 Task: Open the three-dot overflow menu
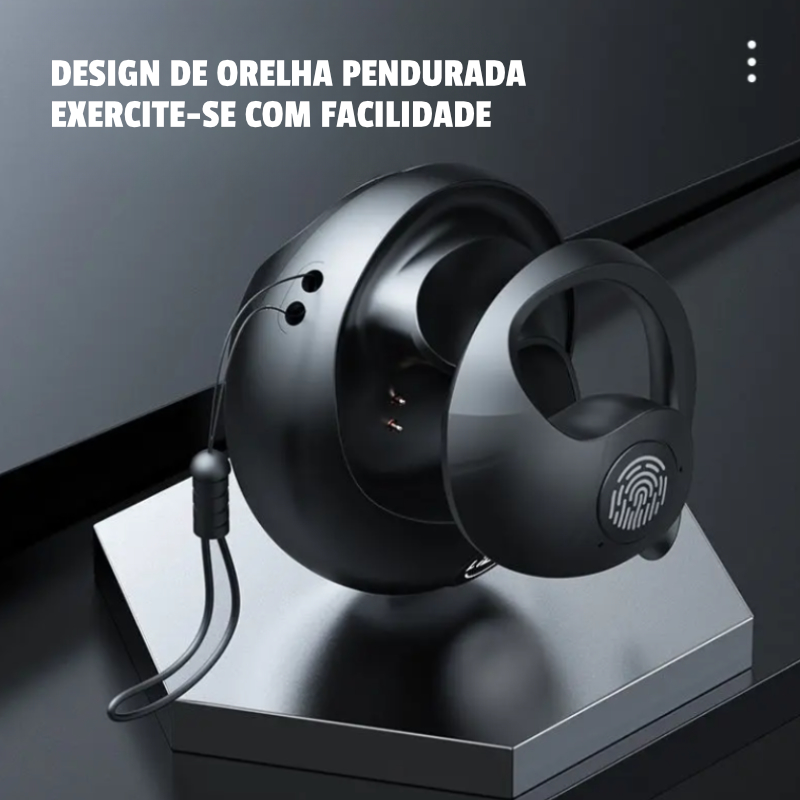coord(751,61)
